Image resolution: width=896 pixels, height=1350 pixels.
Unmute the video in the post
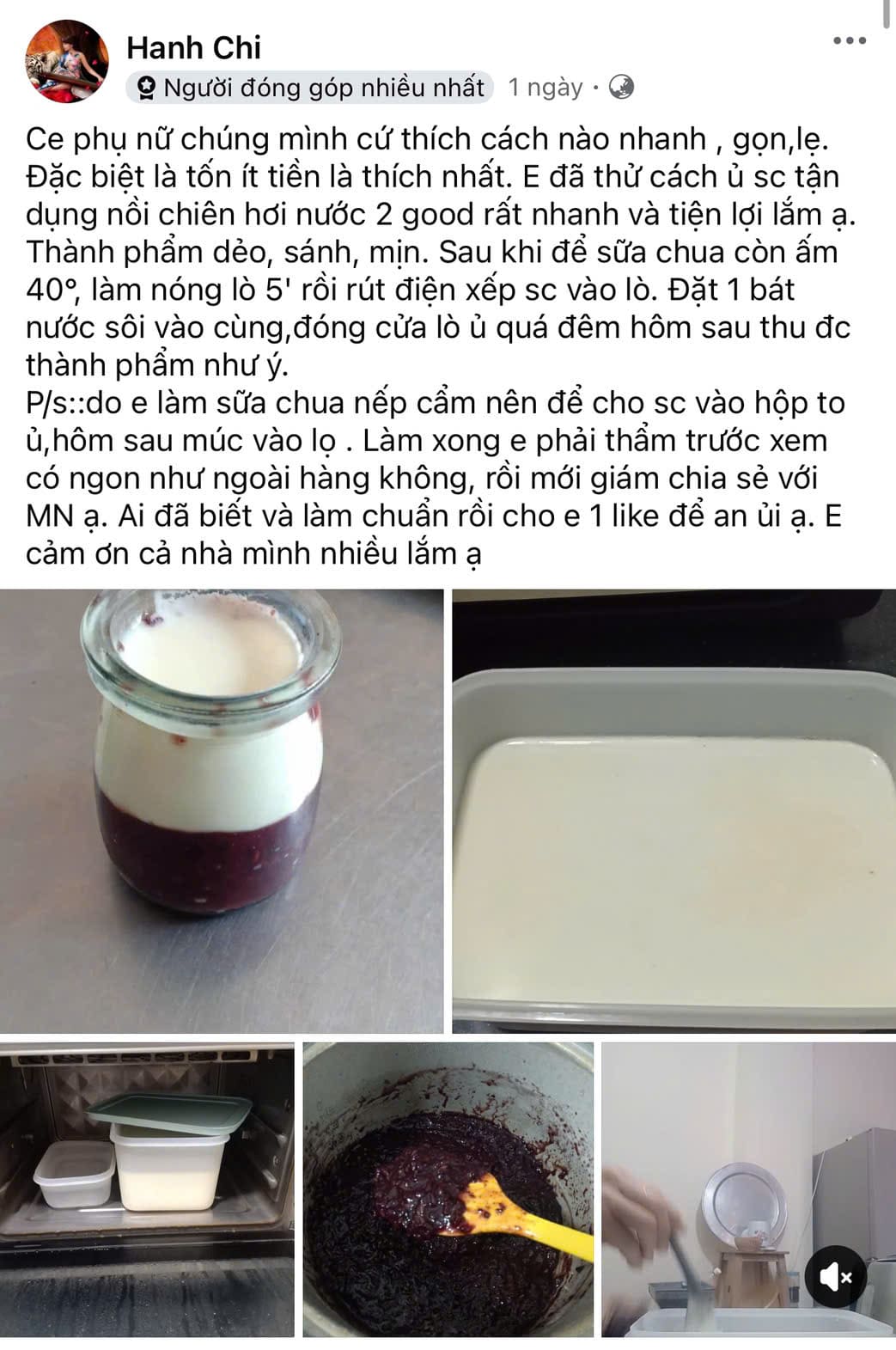[x=834, y=1277]
